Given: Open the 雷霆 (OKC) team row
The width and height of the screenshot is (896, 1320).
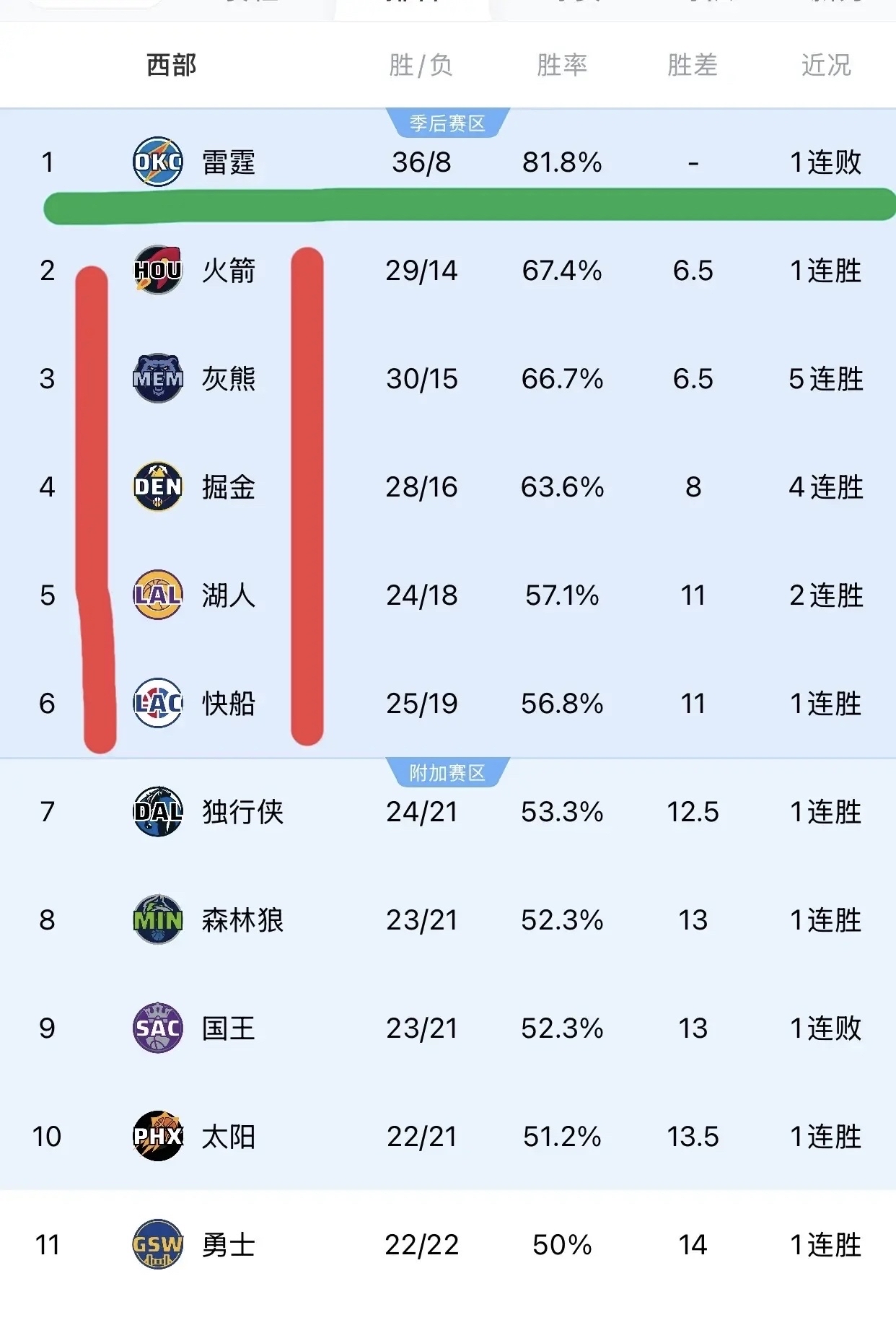Looking at the screenshot, I should click(x=228, y=162).
